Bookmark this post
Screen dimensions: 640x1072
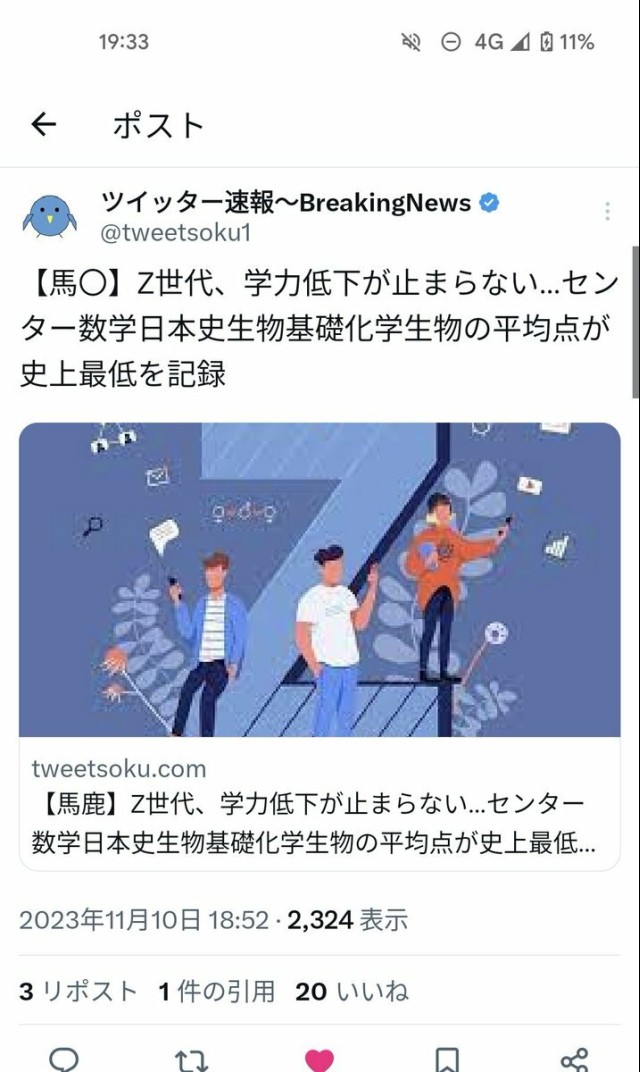[447, 1059]
